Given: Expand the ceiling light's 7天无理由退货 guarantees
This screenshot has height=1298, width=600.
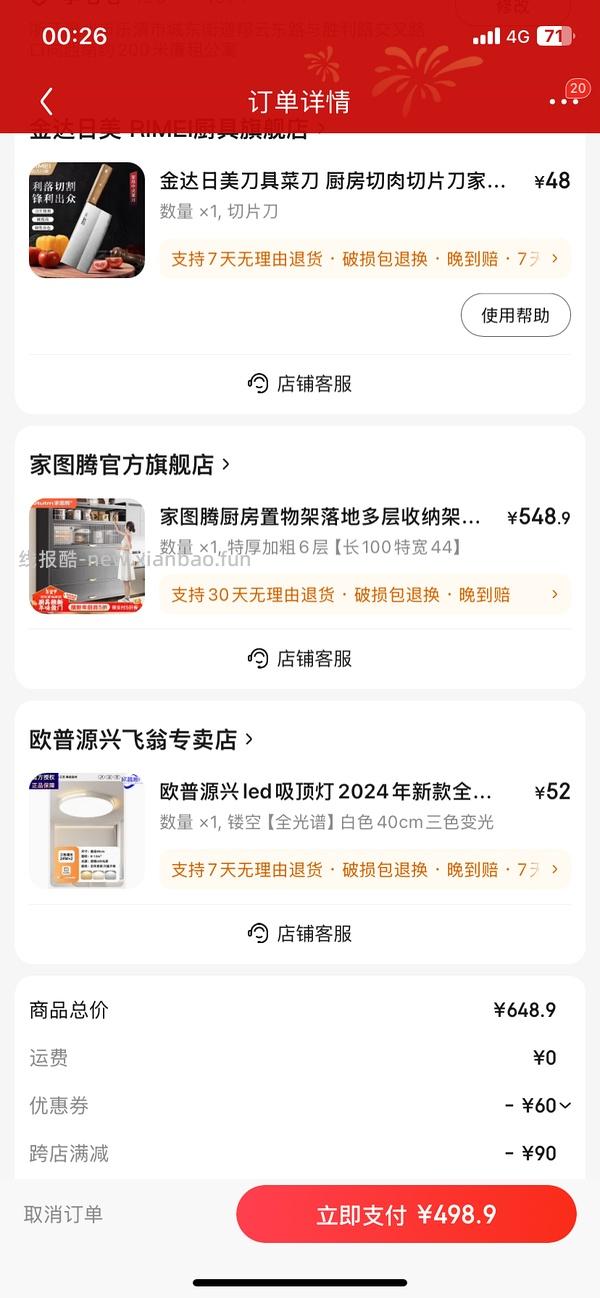Looking at the screenshot, I should 365,870.
